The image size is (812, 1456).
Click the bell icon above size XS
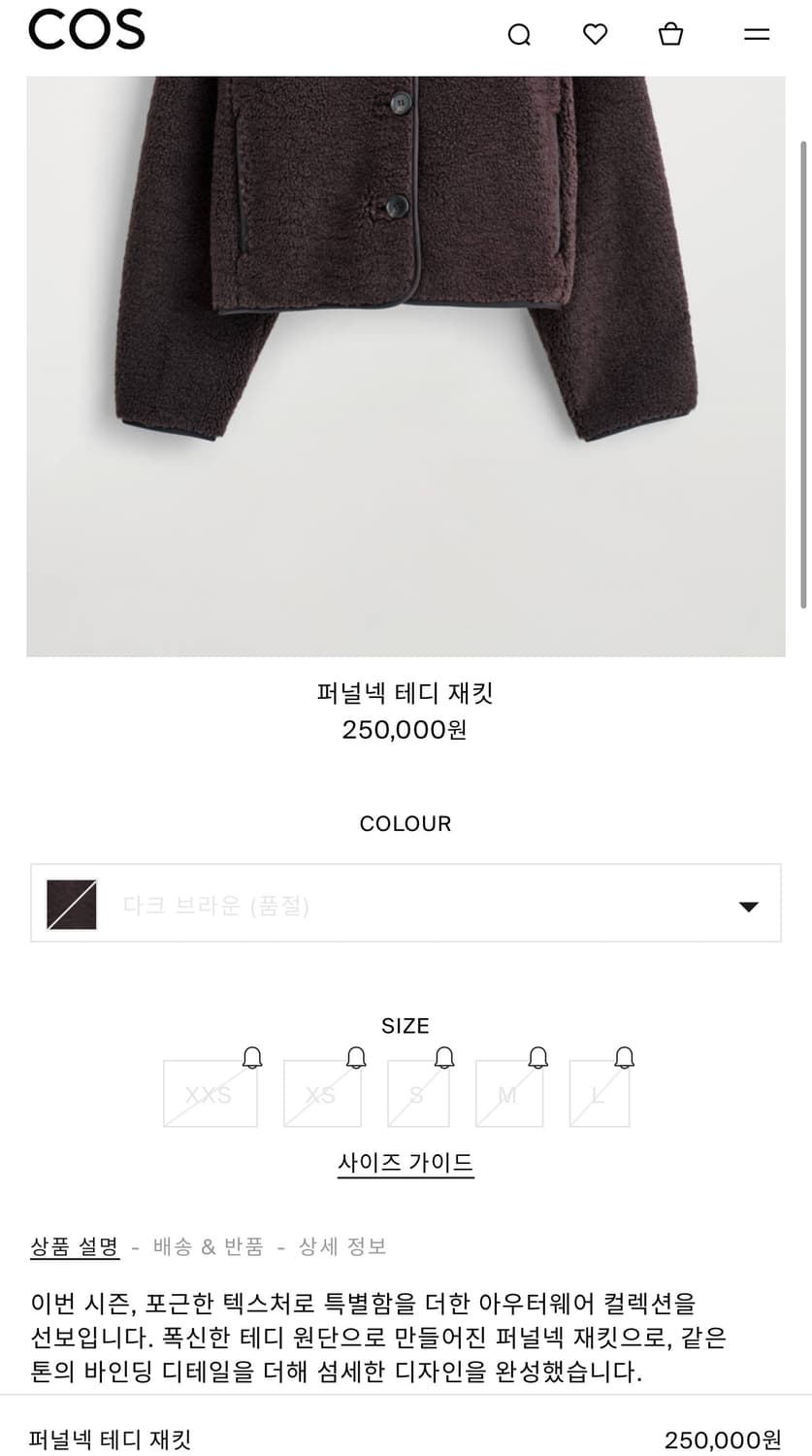[x=356, y=1059]
